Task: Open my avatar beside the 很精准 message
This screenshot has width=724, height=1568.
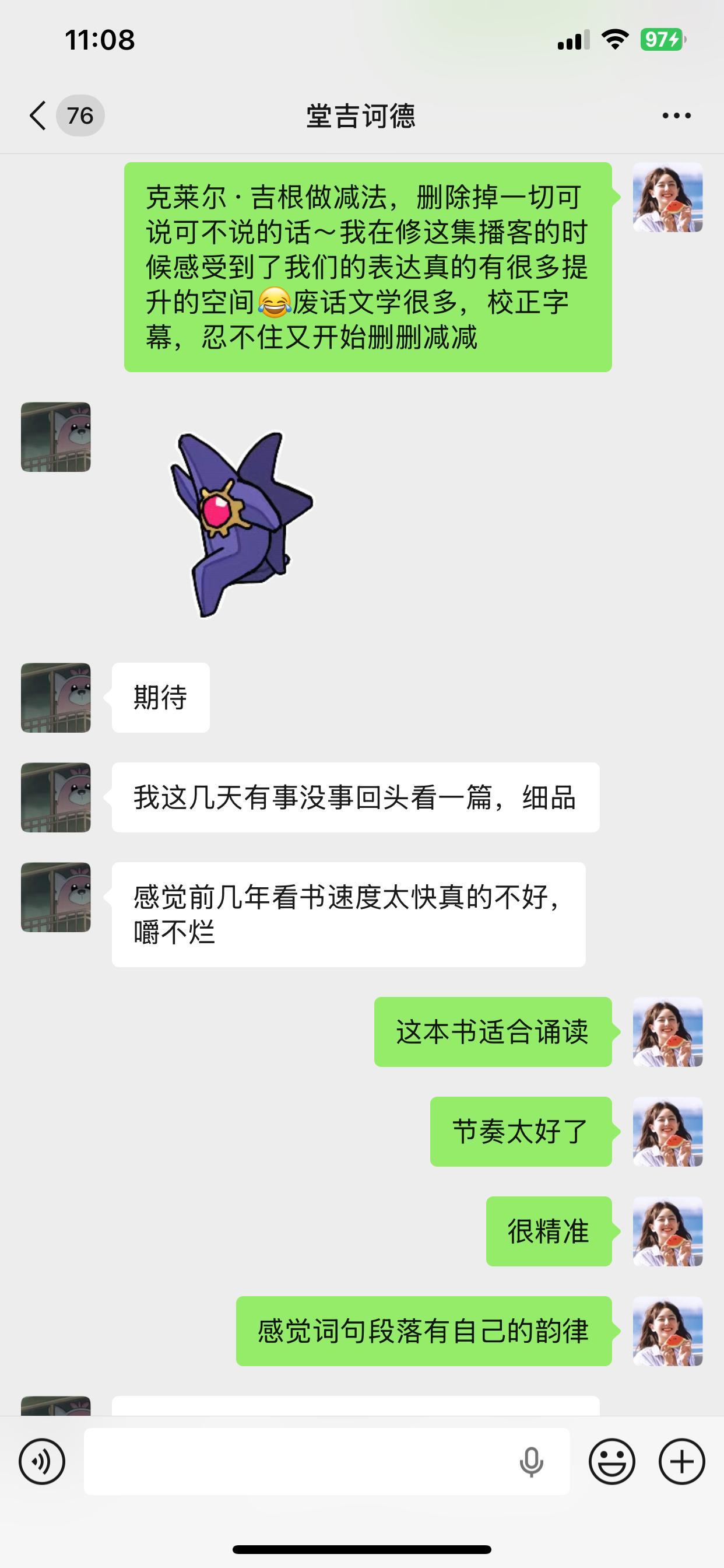Action: 667,1231
